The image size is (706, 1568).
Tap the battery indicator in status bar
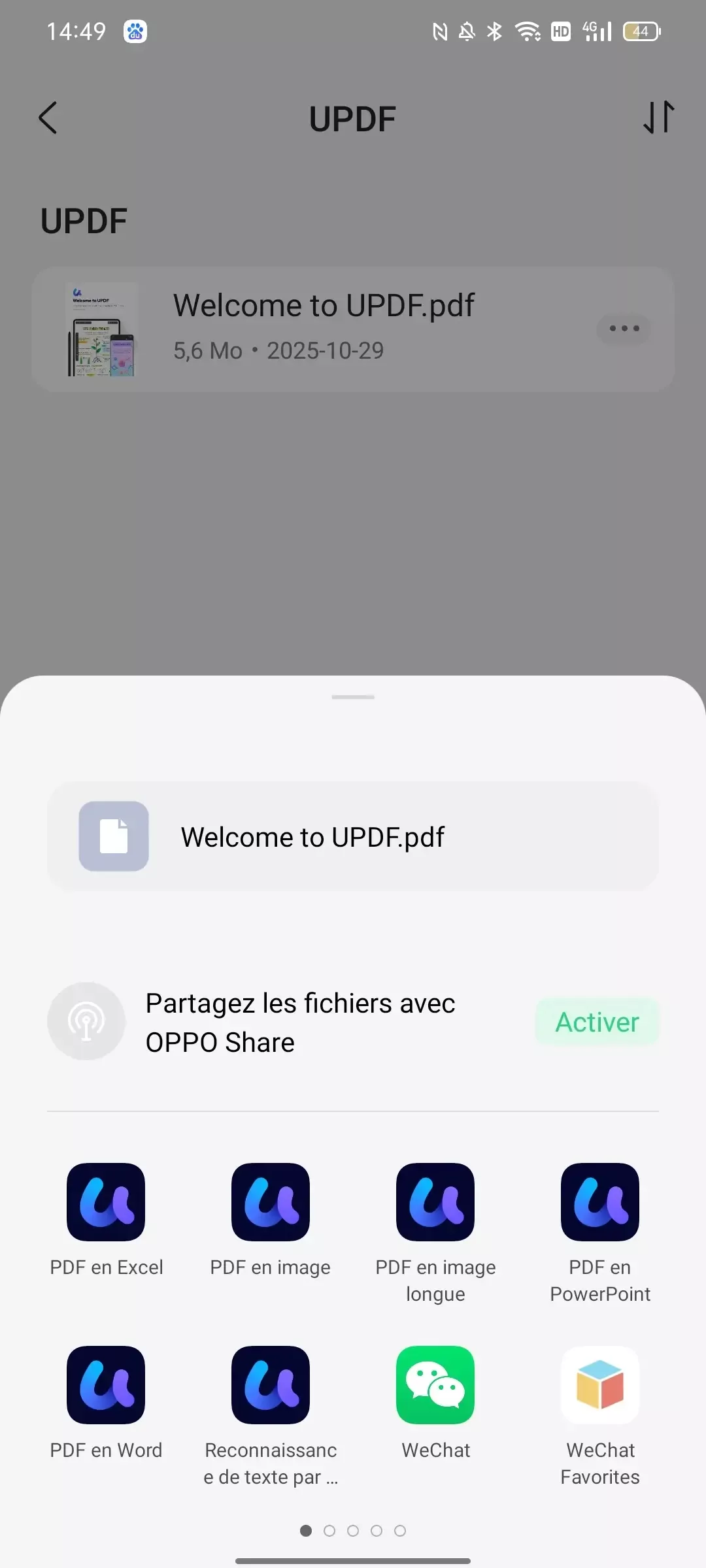point(641,31)
